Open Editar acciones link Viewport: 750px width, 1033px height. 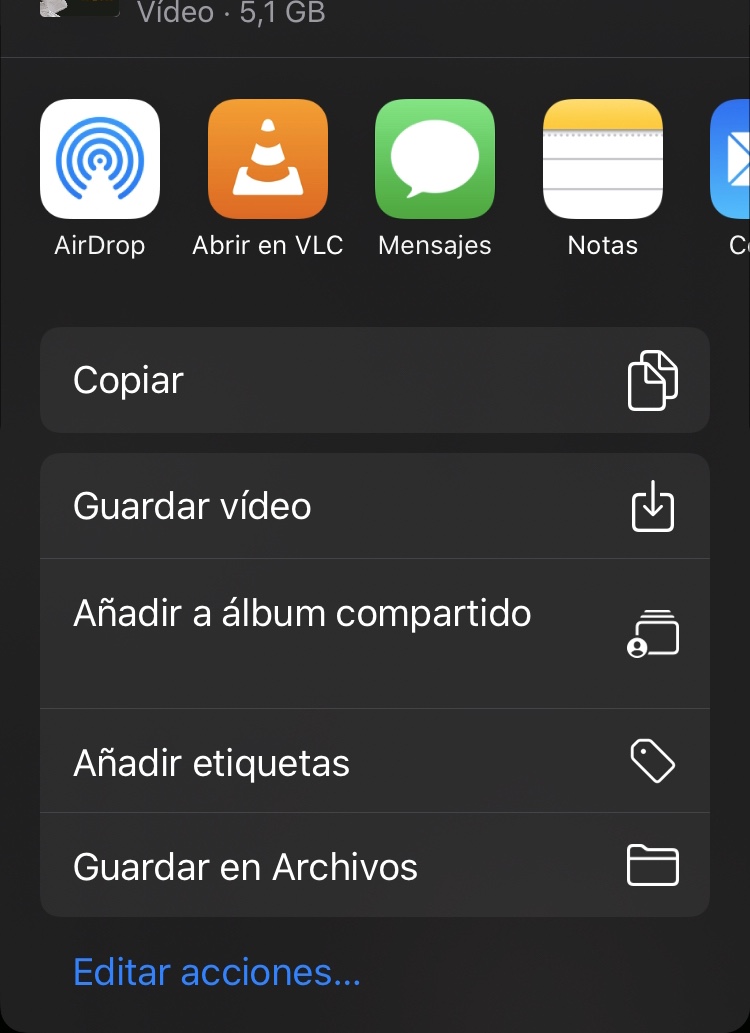[217, 972]
